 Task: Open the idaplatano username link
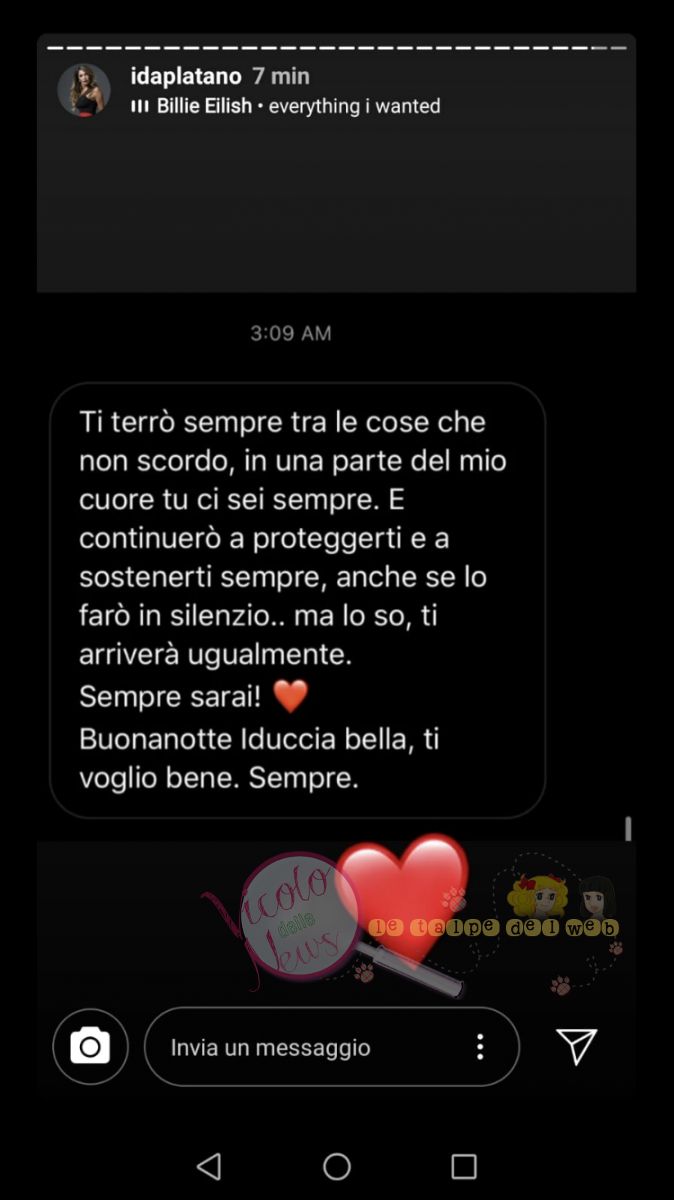(186, 76)
